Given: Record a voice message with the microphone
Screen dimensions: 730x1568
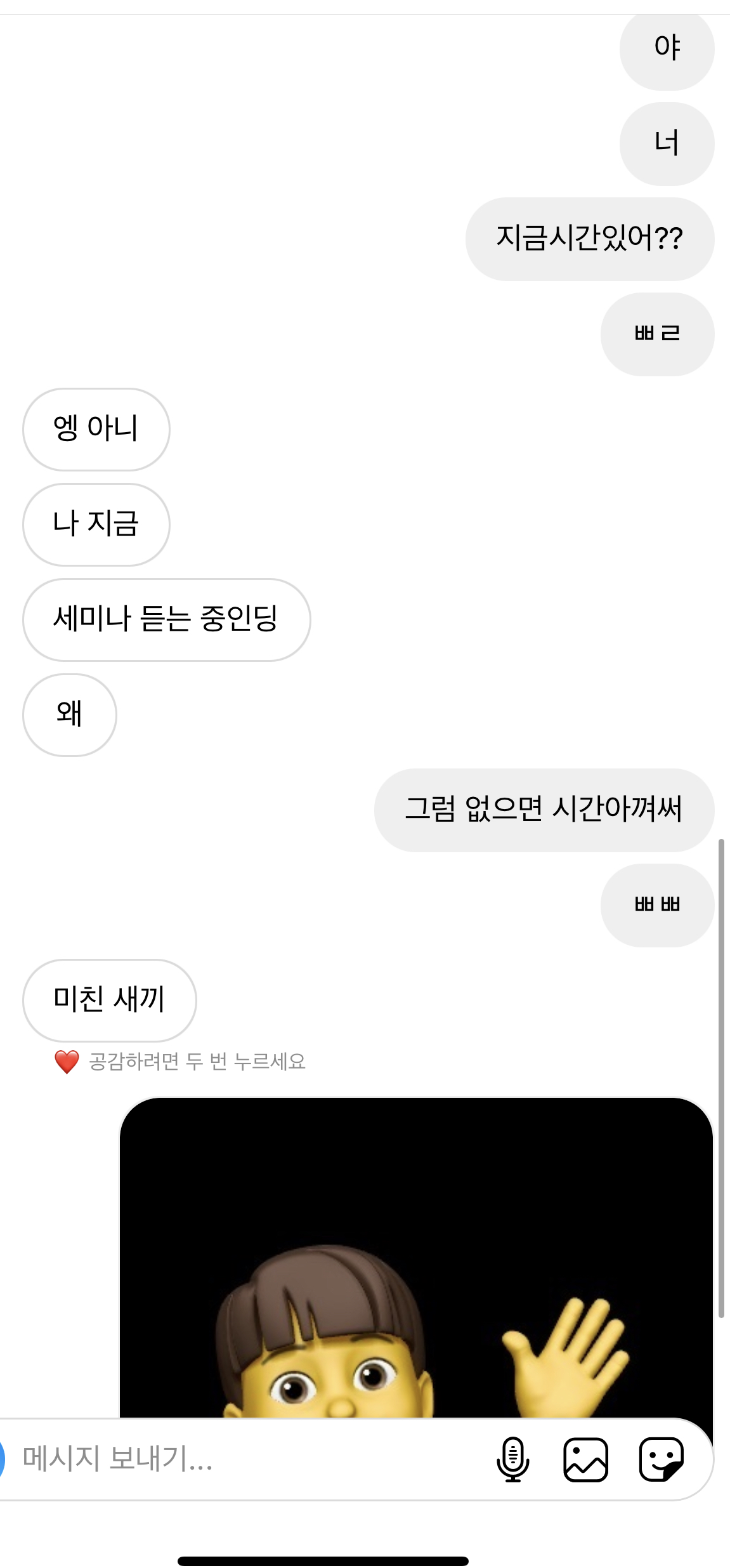Looking at the screenshot, I should [x=512, y=1459].
